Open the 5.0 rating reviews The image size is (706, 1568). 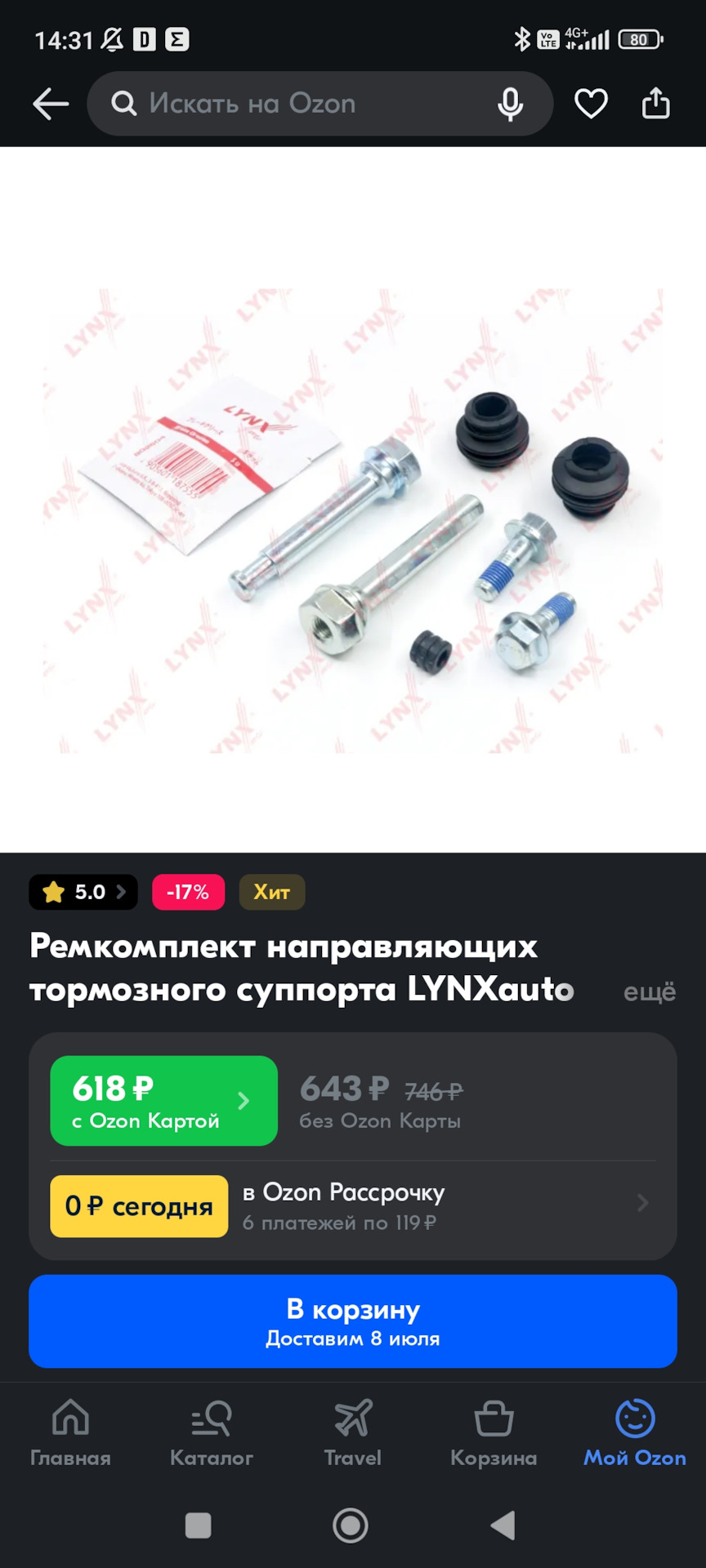pyautogui.click(x=83, y=892)
